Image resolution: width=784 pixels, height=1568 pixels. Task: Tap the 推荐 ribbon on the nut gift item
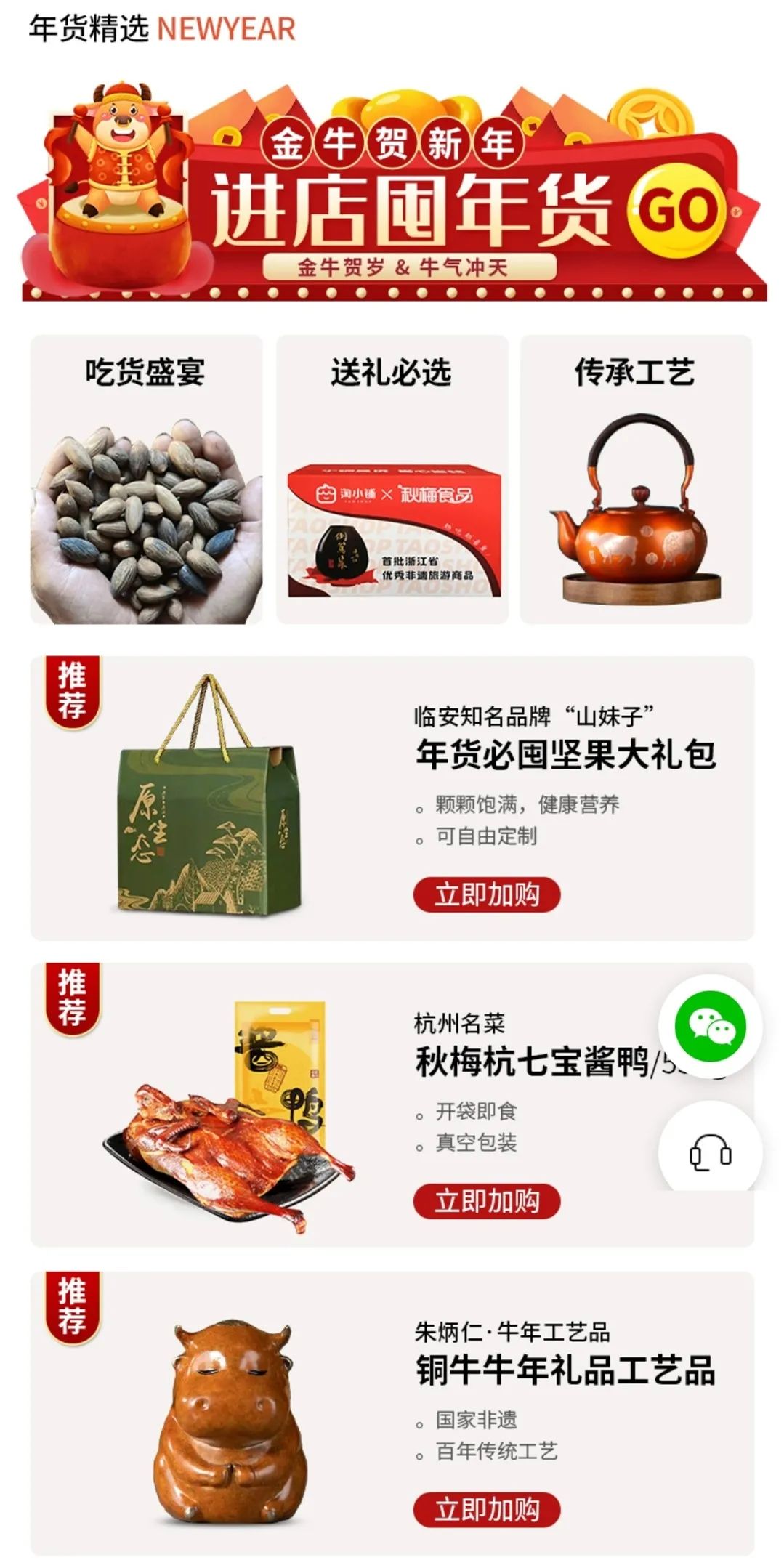click(x=73, y=690)
